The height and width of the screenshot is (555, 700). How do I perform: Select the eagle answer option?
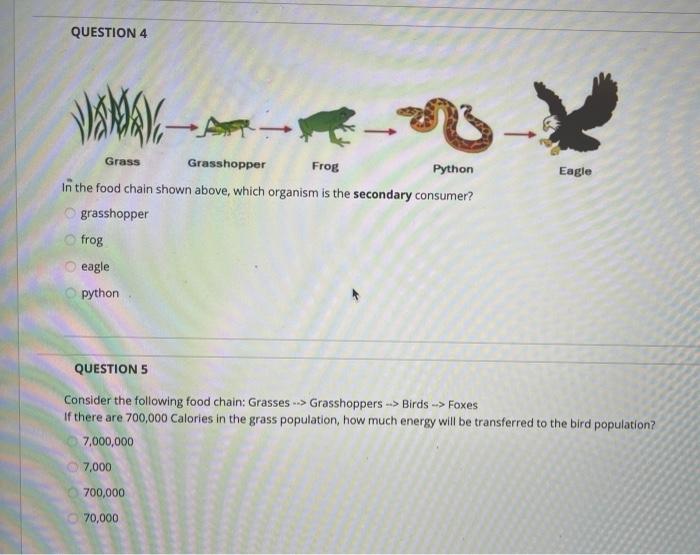(72, 267)
